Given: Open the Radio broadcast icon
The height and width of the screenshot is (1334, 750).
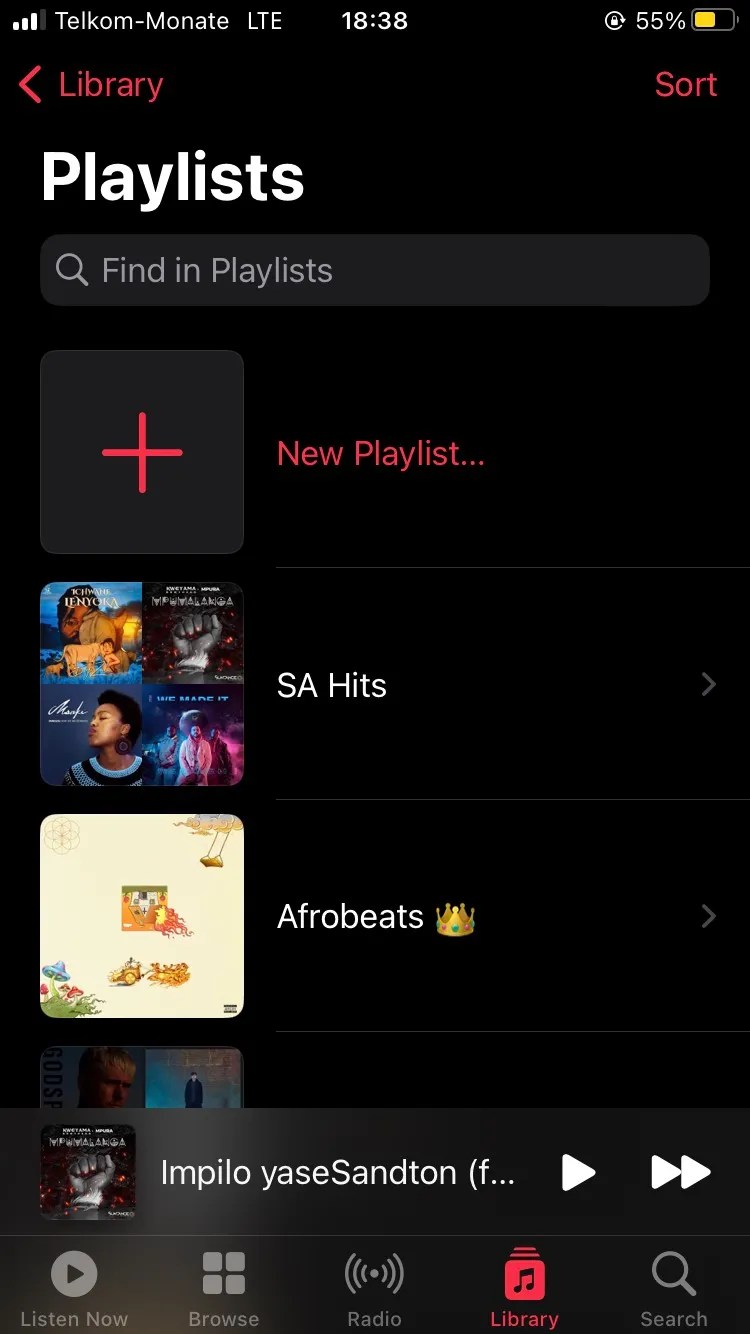Looking at the screenshot, I should 374,1274.
